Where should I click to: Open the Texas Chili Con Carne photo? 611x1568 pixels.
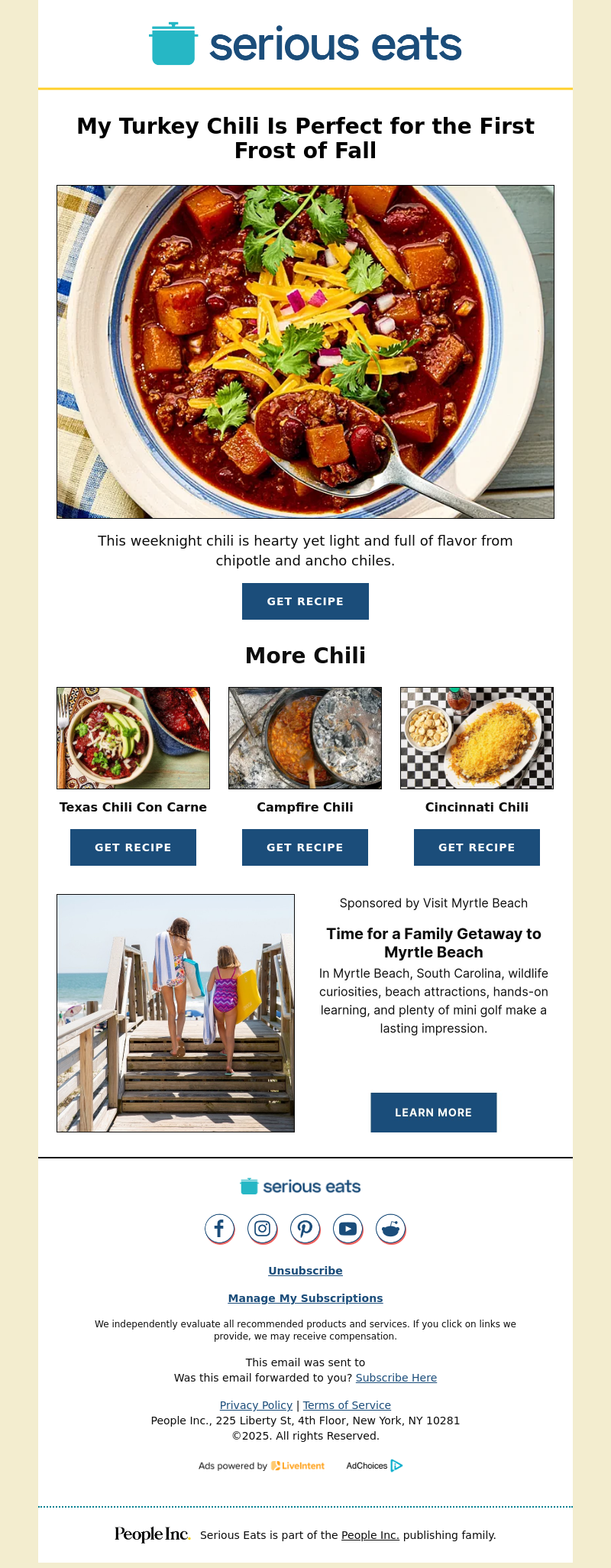click(133, 738)
